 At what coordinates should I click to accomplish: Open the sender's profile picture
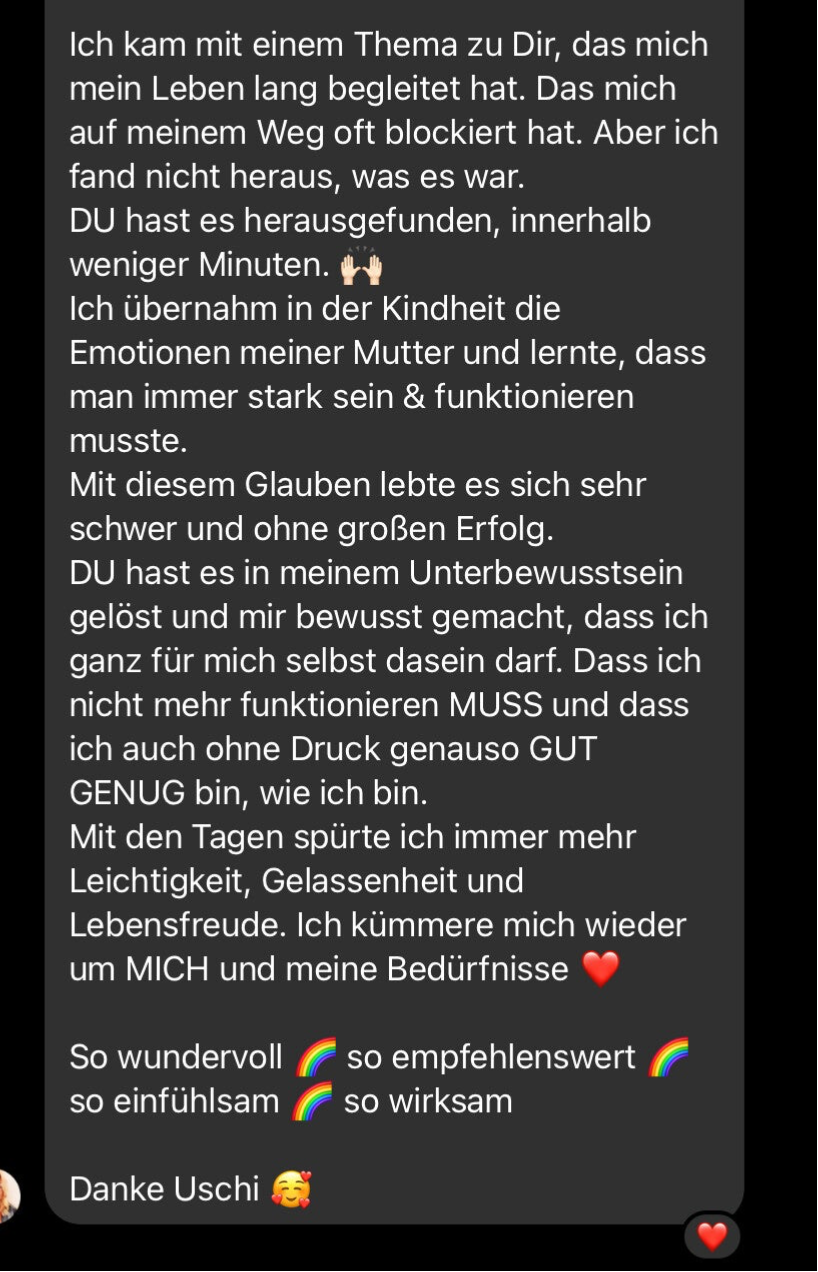(x=8, y=1195)
